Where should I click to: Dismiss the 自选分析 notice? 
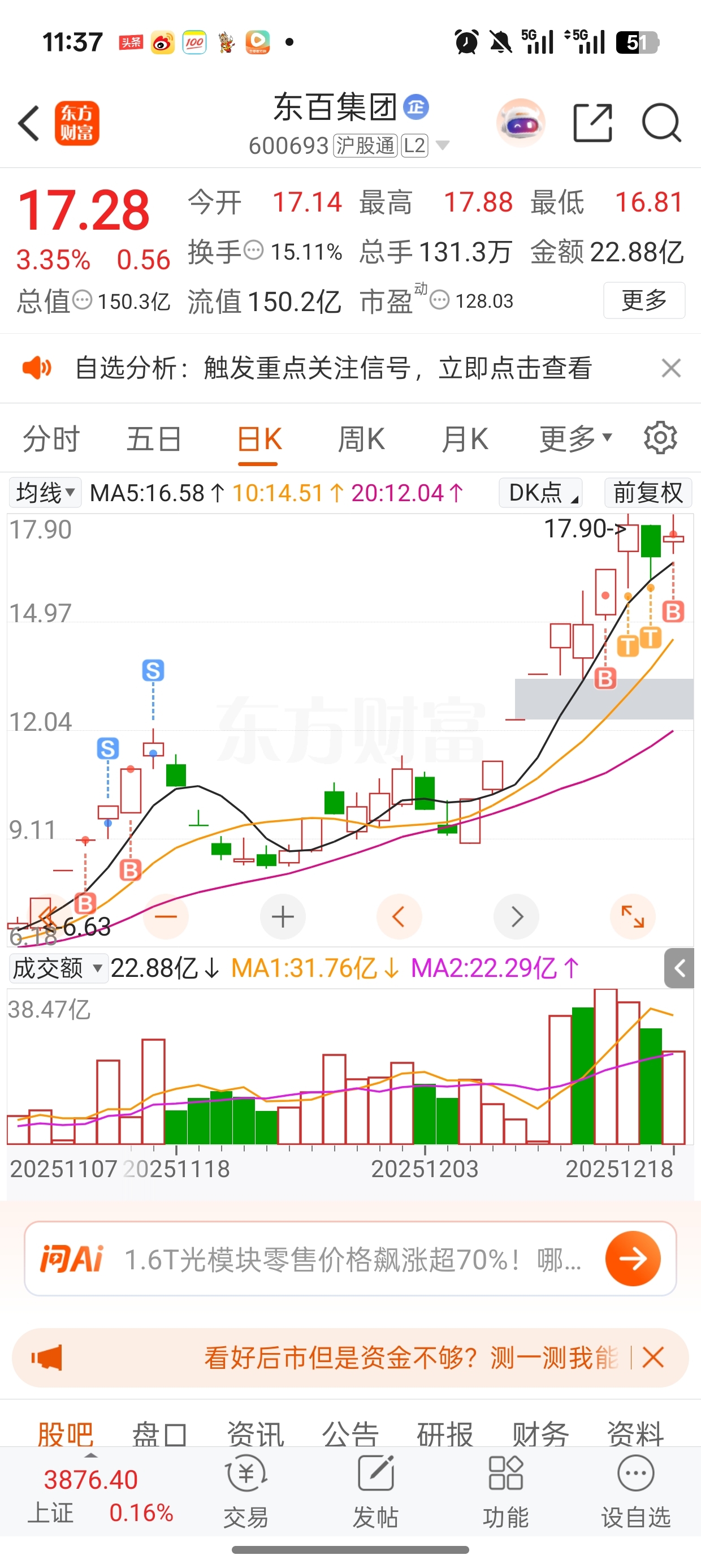pos(670,368)
